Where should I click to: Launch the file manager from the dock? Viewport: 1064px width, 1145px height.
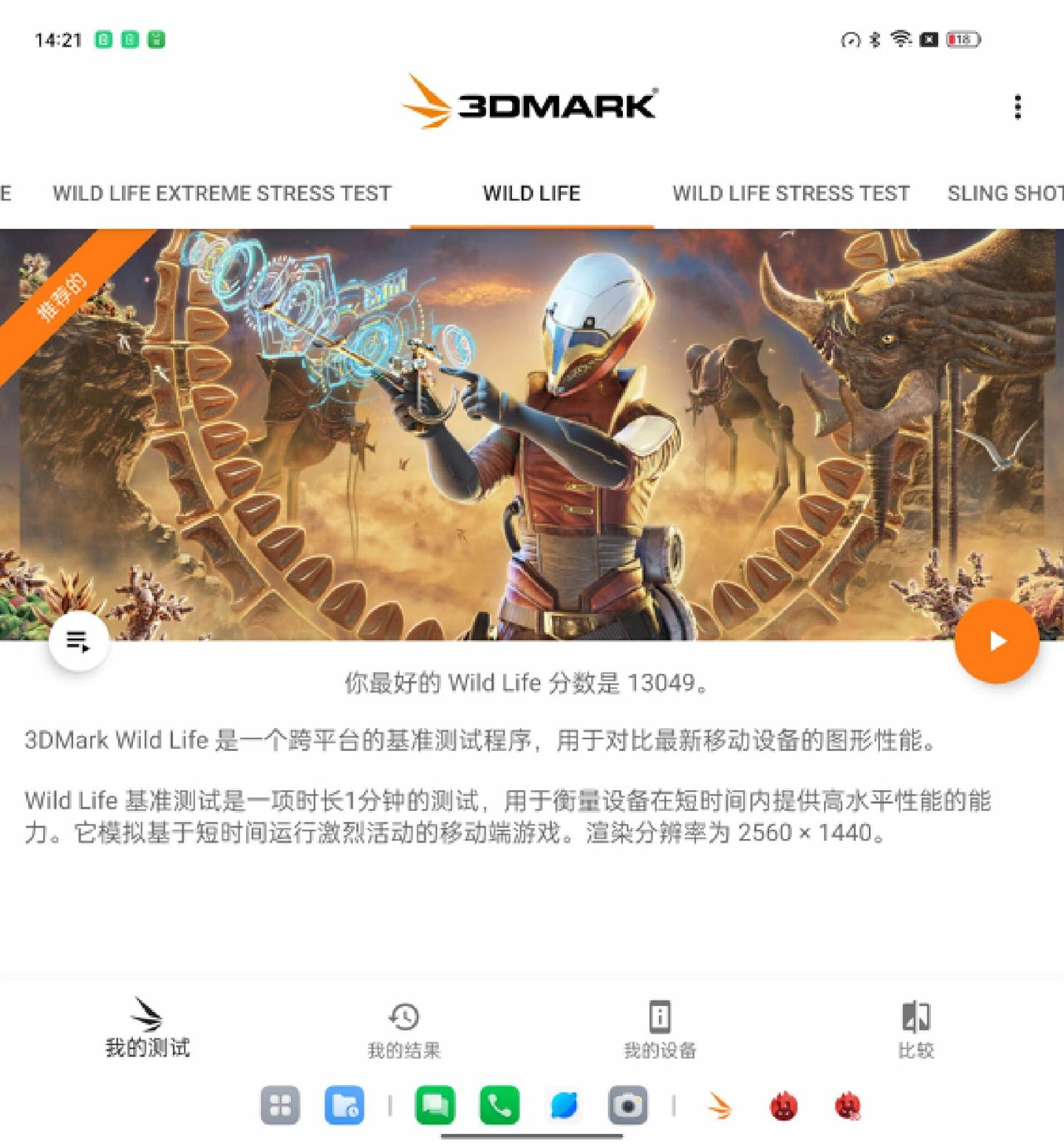(x=344, y=1106)
